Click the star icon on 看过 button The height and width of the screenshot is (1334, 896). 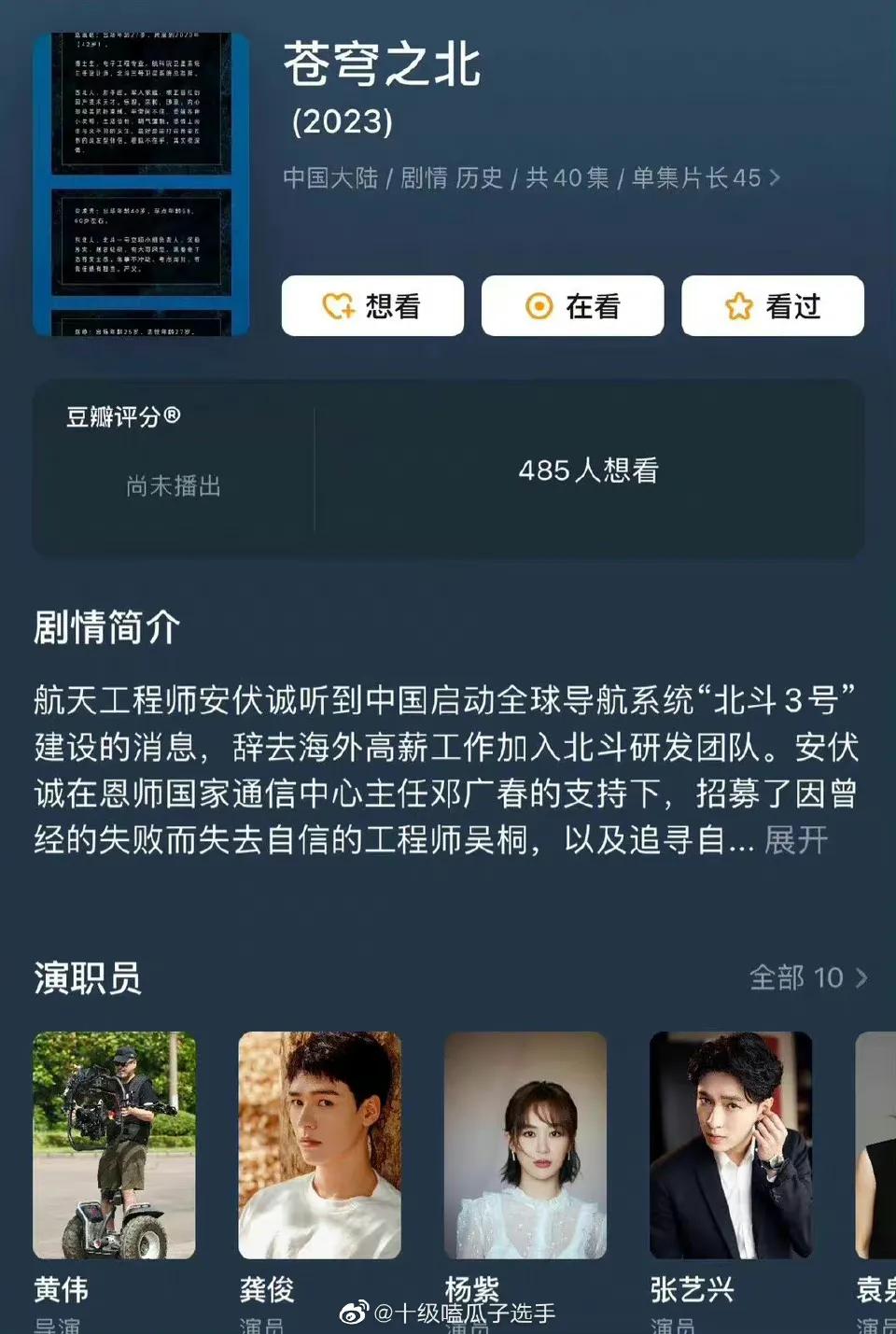pyautogui.click(x=737, y=305)
